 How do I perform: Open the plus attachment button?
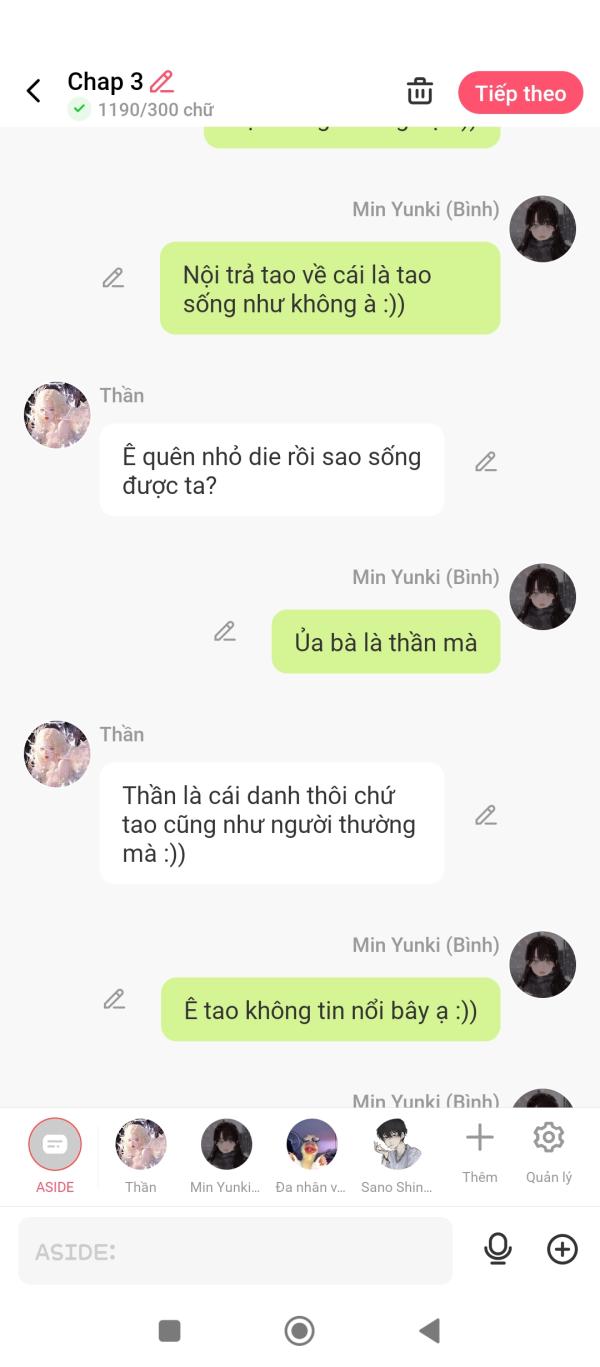pyautogui.click(x=563, y=1249)
